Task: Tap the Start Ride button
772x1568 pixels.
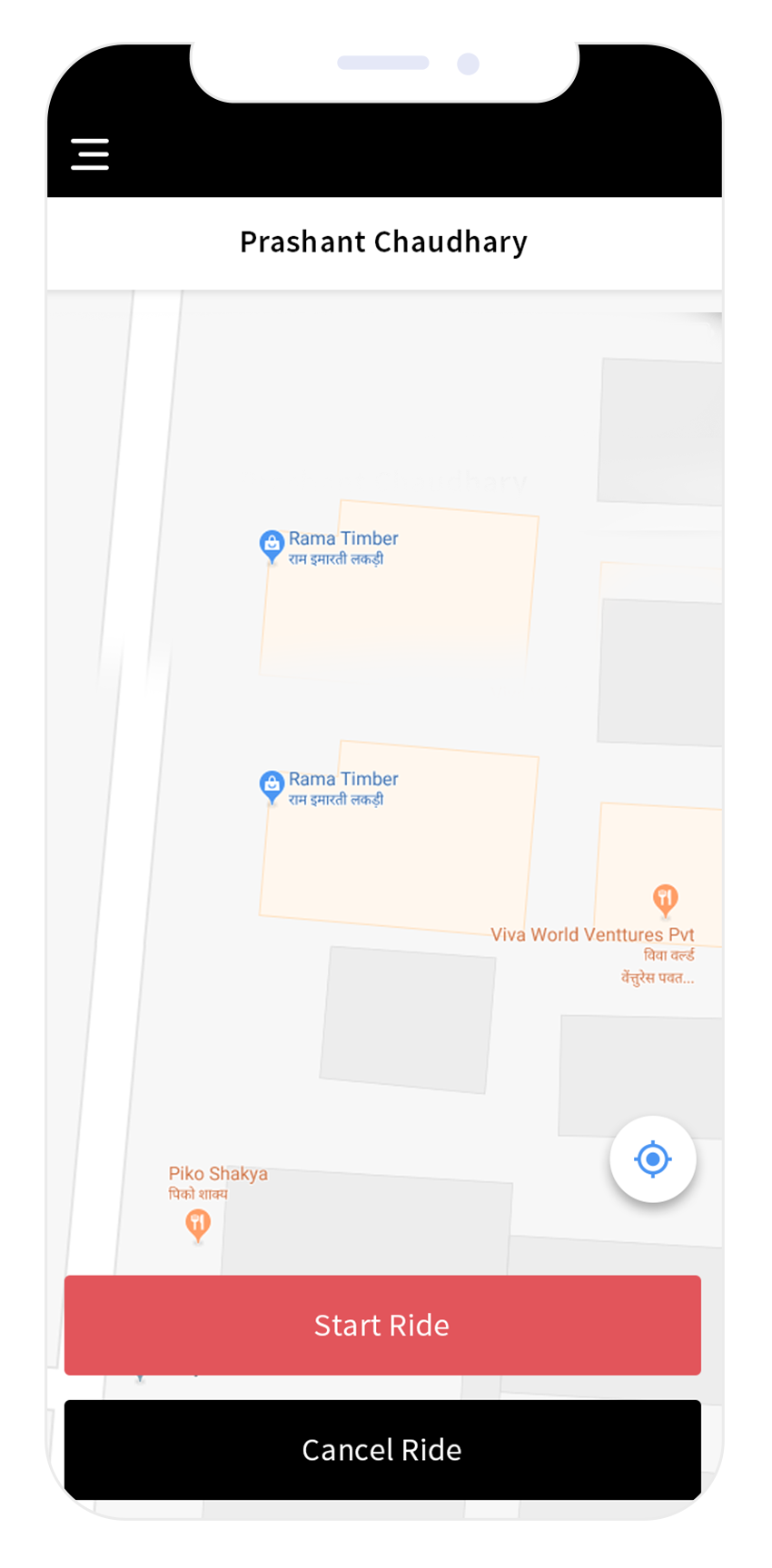Action: pyautogui.click(x=382, y=1325)
